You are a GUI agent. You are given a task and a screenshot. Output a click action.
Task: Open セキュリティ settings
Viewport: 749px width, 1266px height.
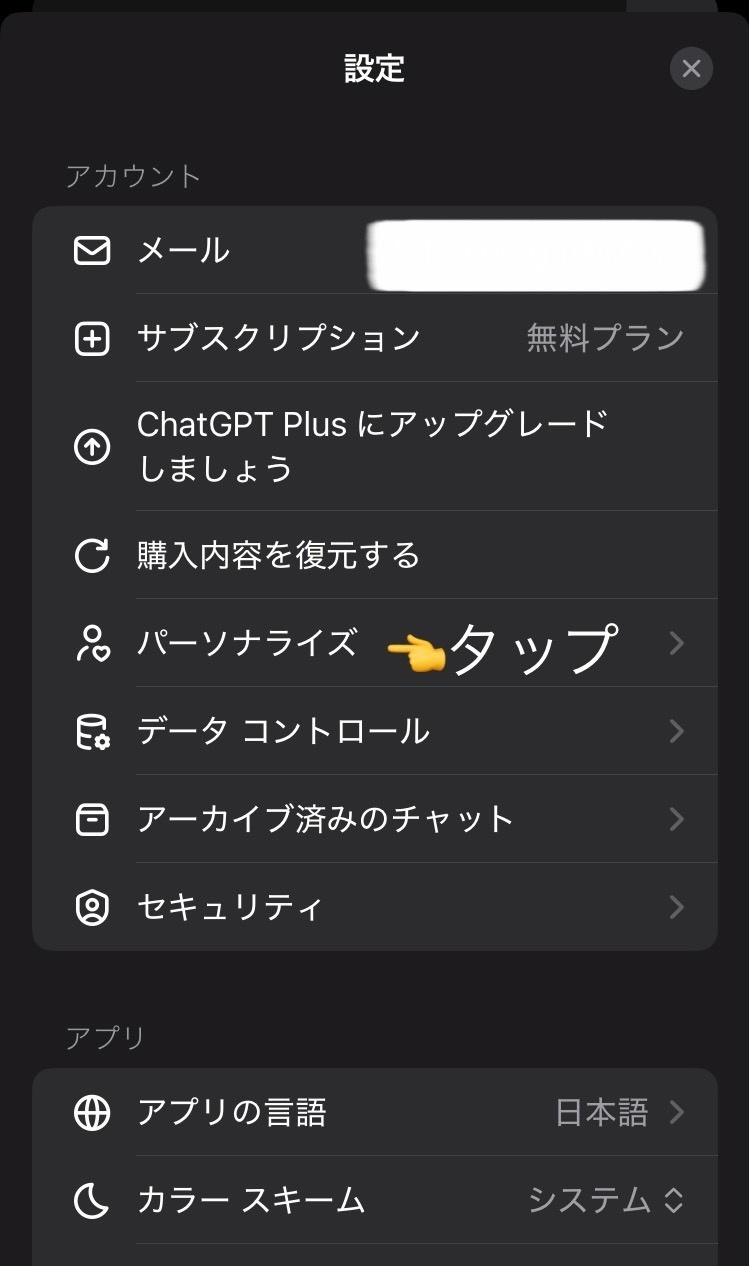tap(374, 907)
